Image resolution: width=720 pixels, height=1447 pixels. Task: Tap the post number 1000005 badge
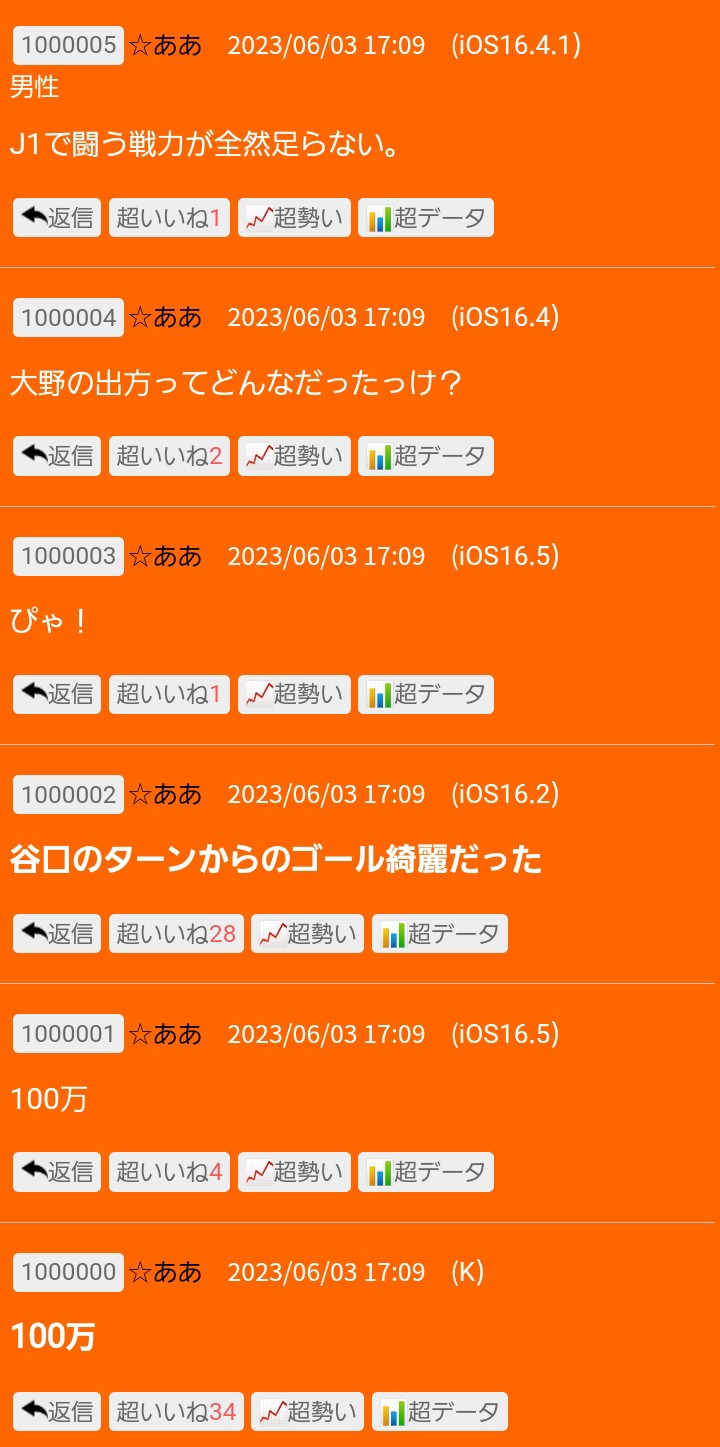click(68, 45)
